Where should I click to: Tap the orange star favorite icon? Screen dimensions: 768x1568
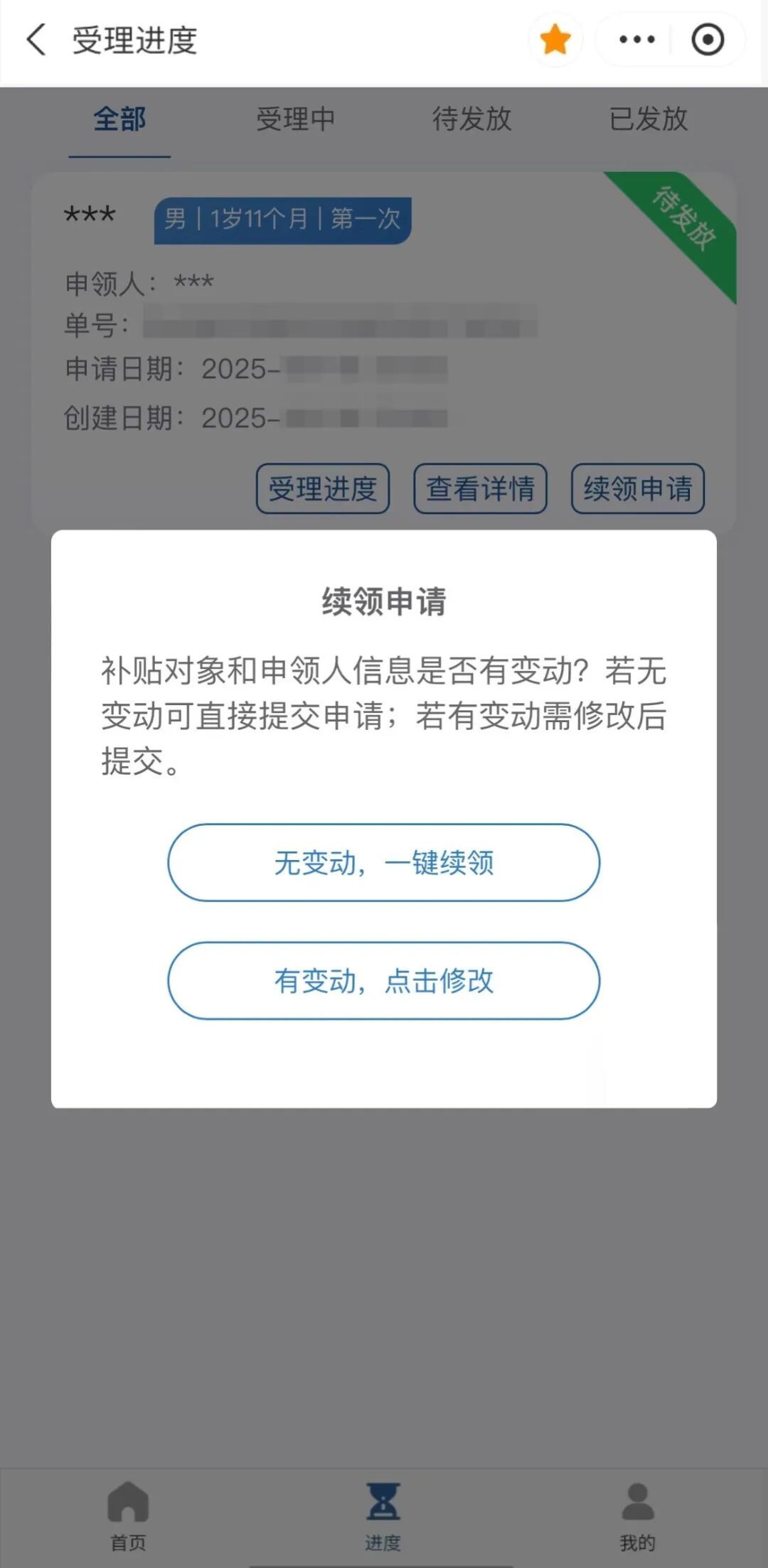click(x=555, y=40)
